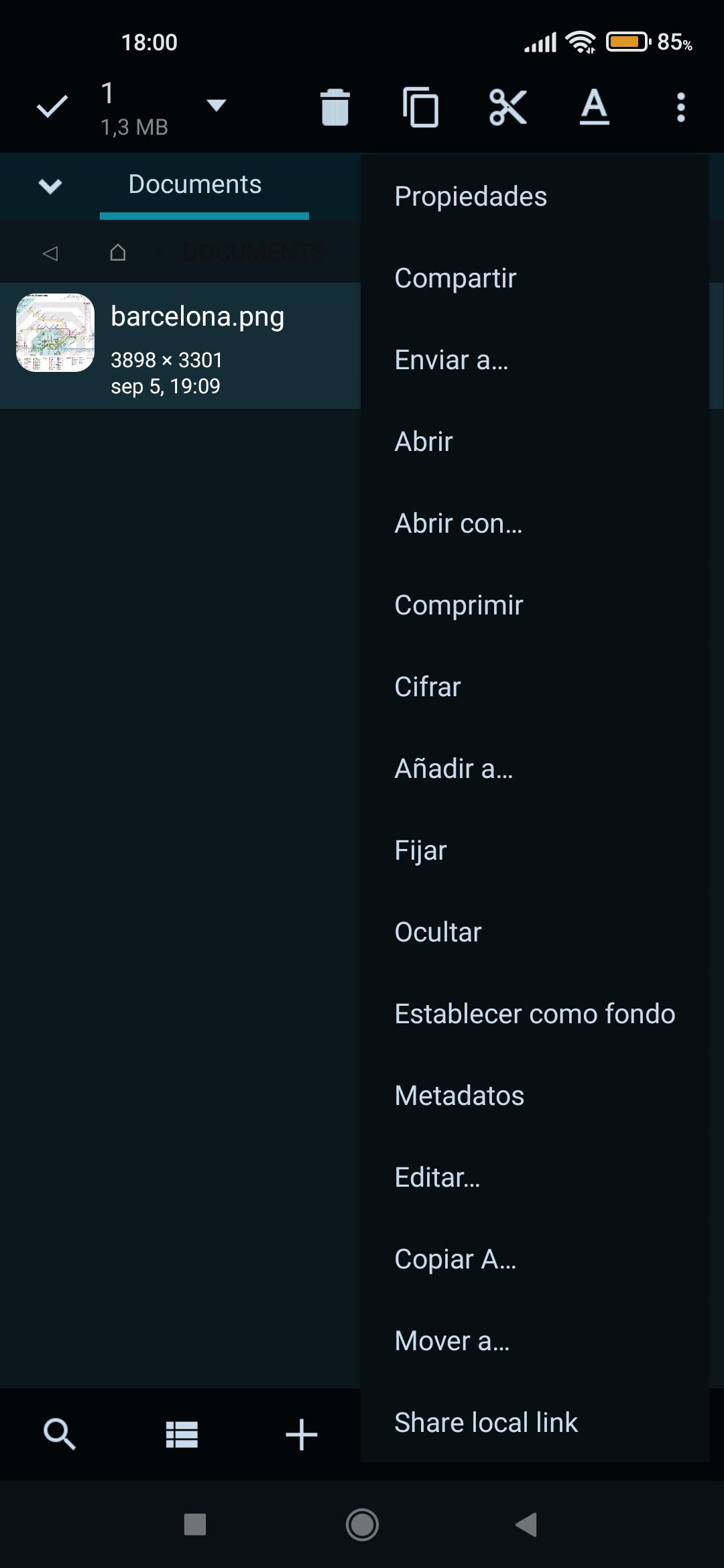Screen dimensions: 724x1568
Task: Cut the file with the scissors icon
Action: [x=507, y=107]
